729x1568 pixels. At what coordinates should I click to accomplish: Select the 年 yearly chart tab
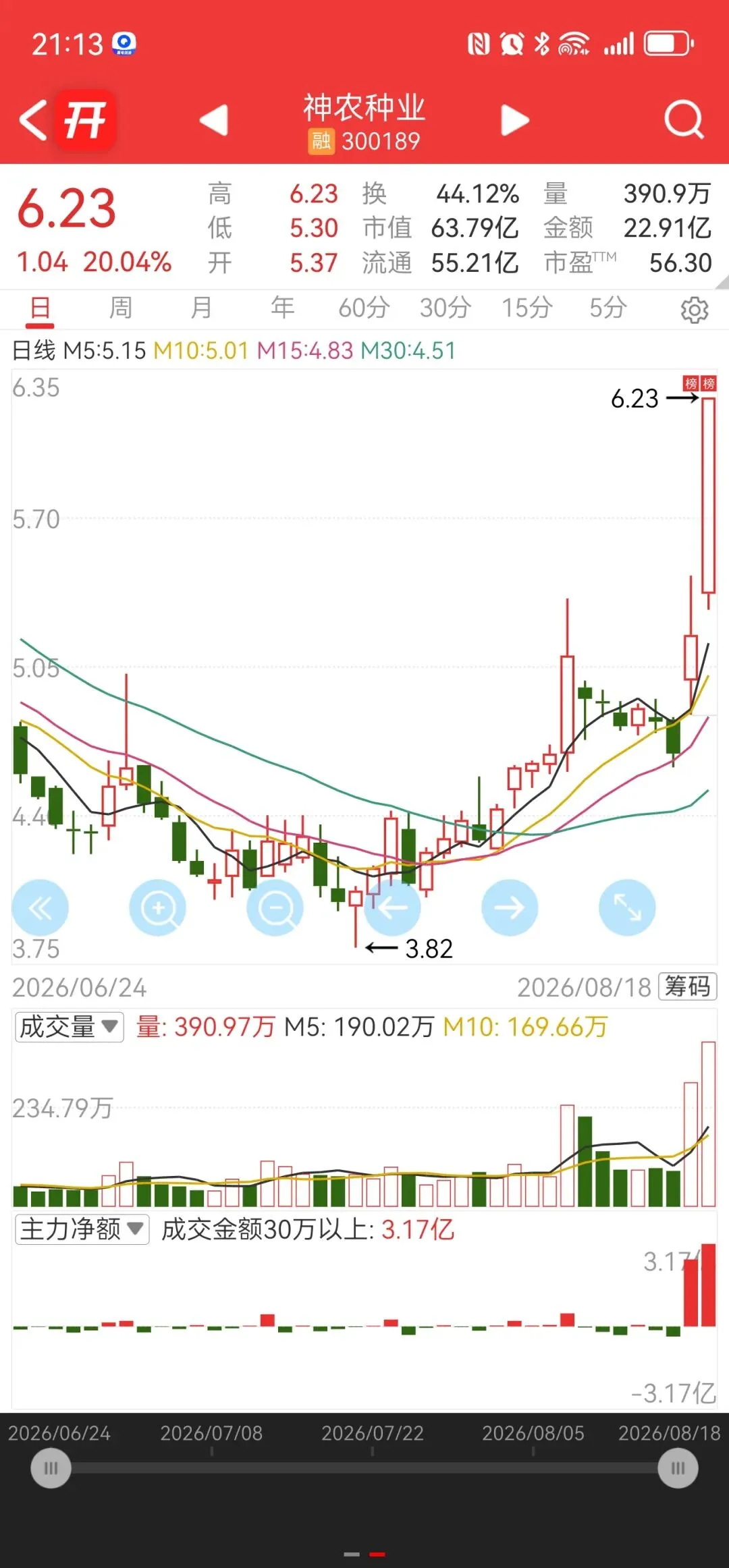pos(282,308)
